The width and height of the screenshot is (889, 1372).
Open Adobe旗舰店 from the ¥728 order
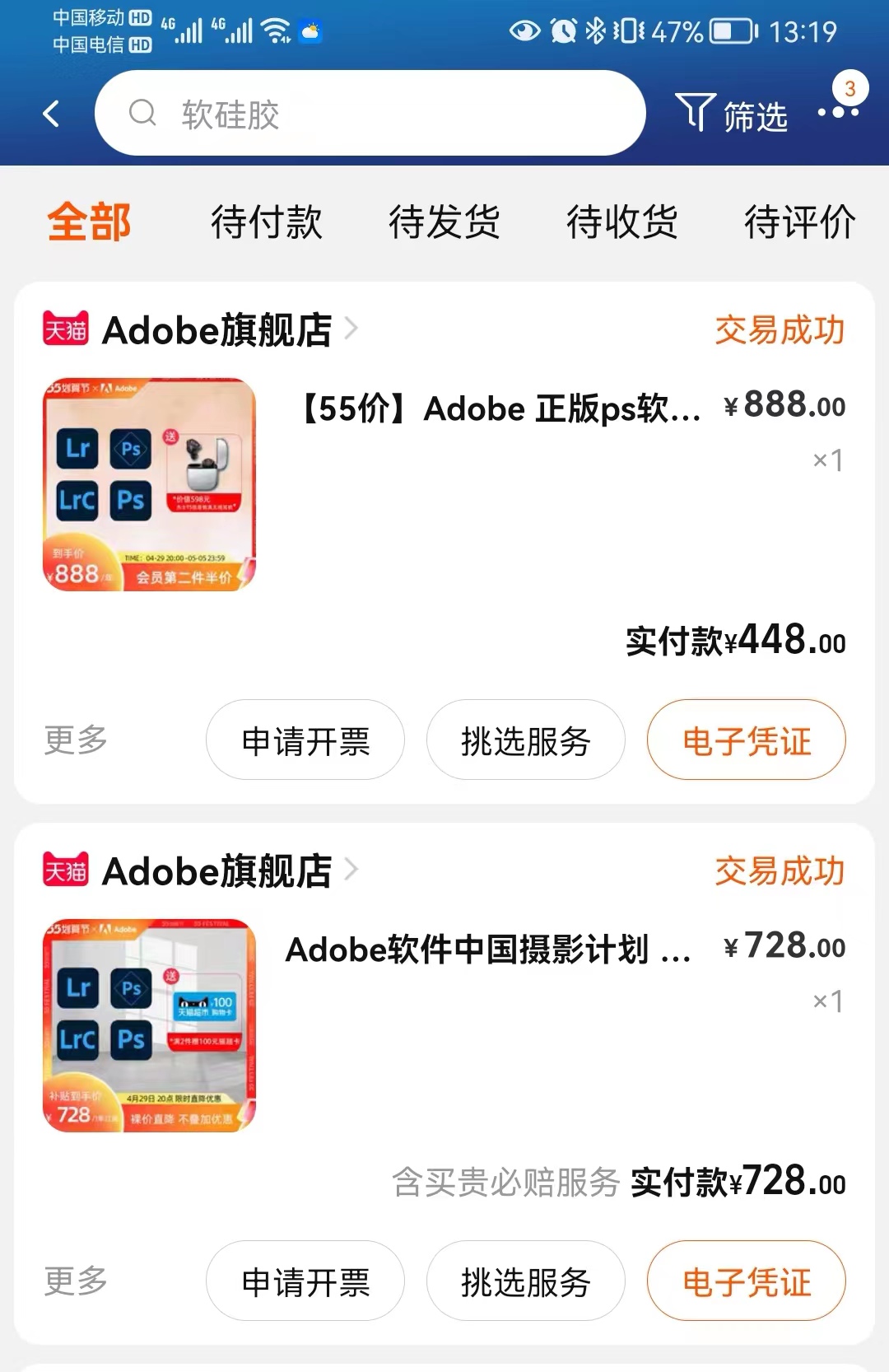pyautogui.click(x=216, y=870)
